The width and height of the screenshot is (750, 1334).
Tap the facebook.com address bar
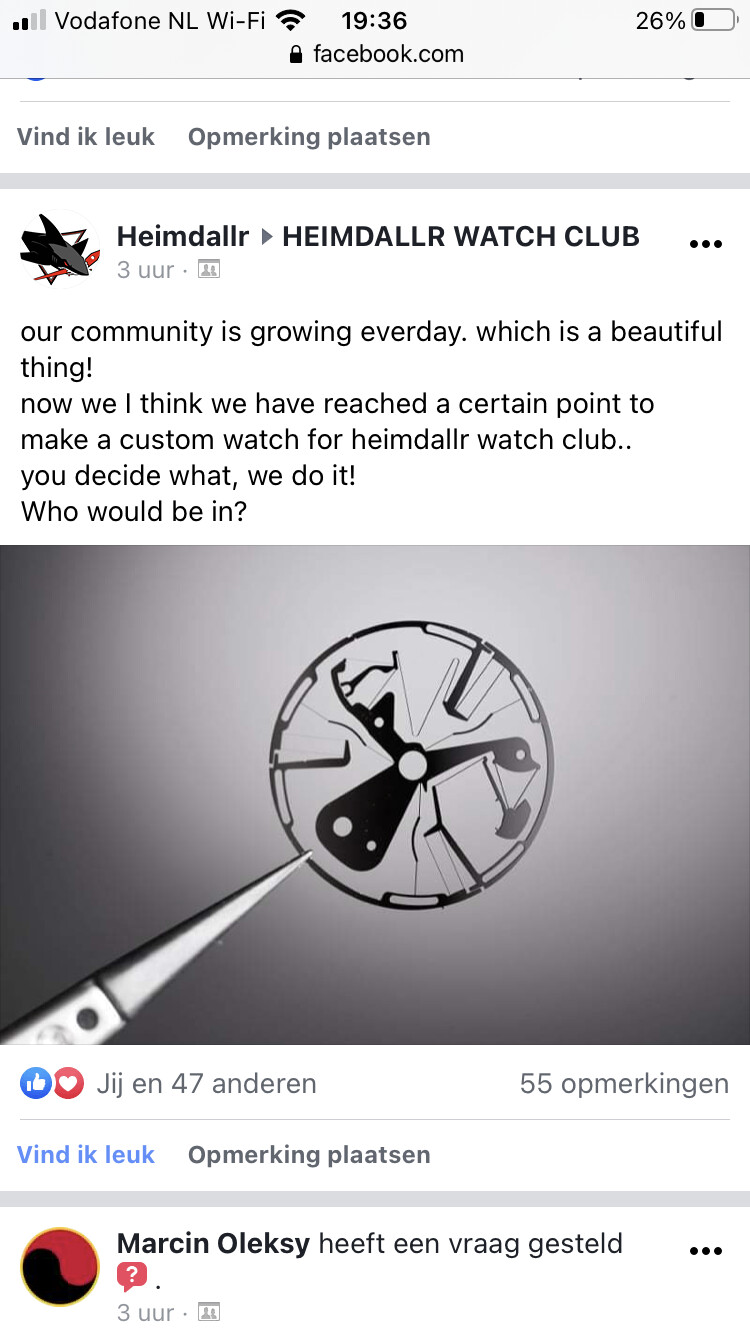click(x=375, y=54)
